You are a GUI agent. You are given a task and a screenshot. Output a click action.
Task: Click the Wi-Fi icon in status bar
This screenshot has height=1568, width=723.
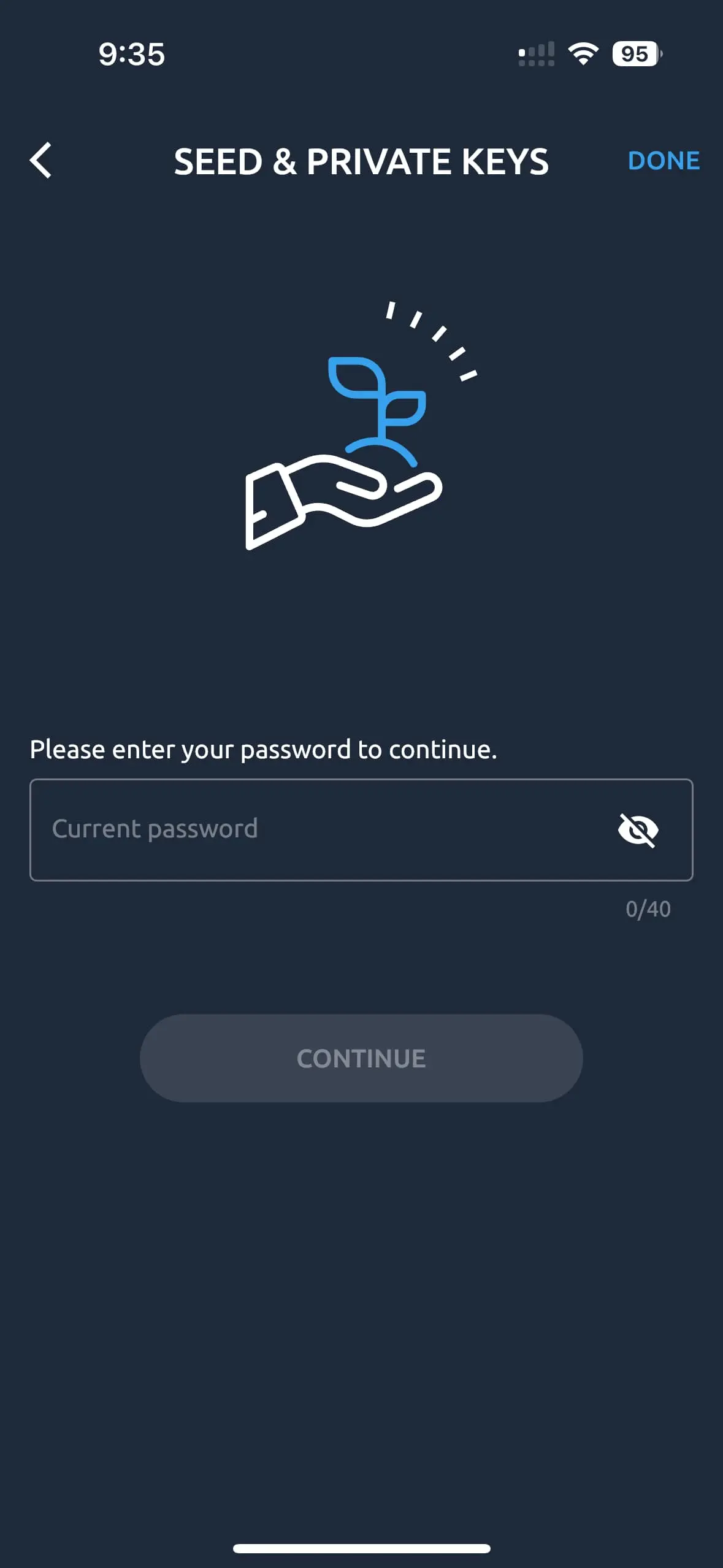pyautogui.click(x=583, y=55)
